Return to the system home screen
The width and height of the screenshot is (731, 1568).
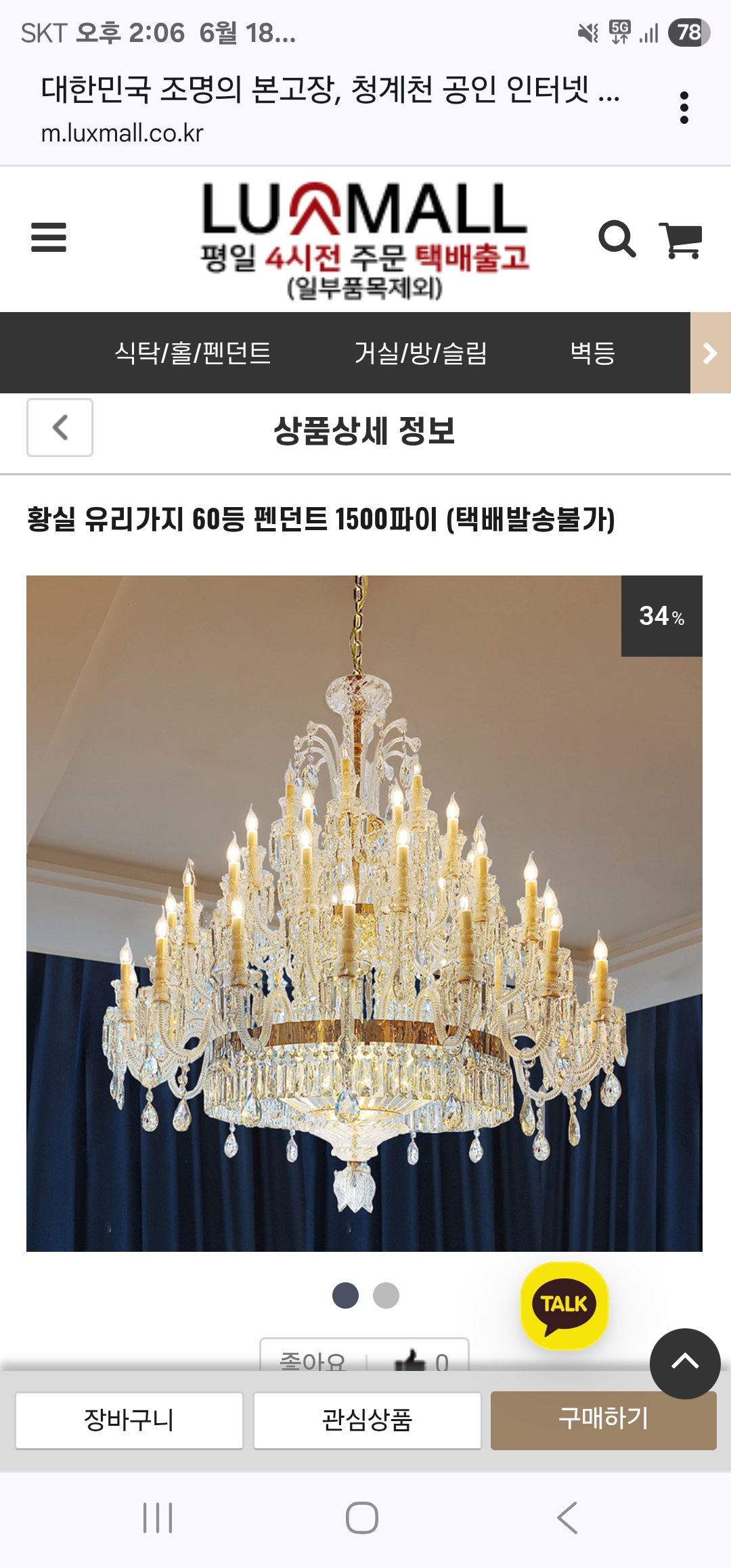coord(362,1518)
